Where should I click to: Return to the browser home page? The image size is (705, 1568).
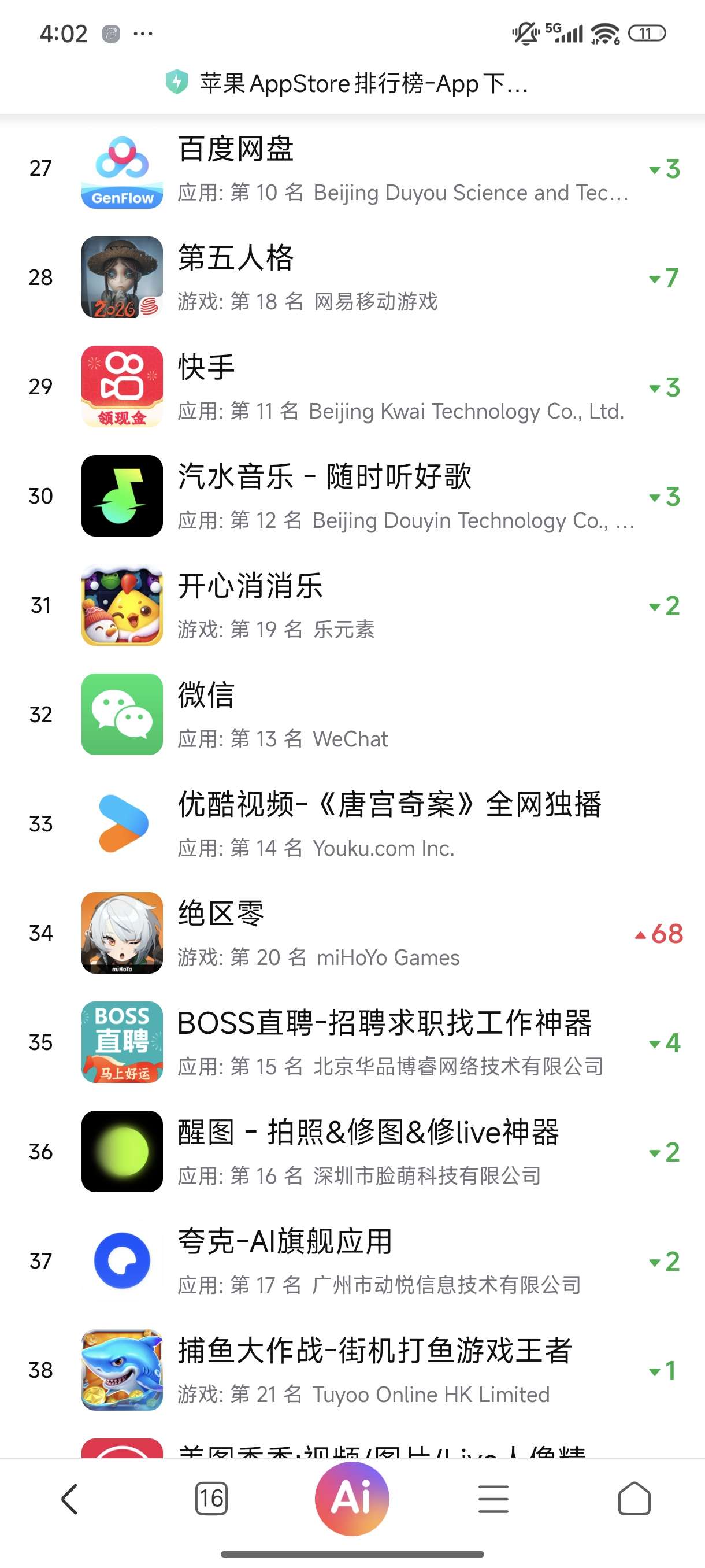tap(634, 1499)
